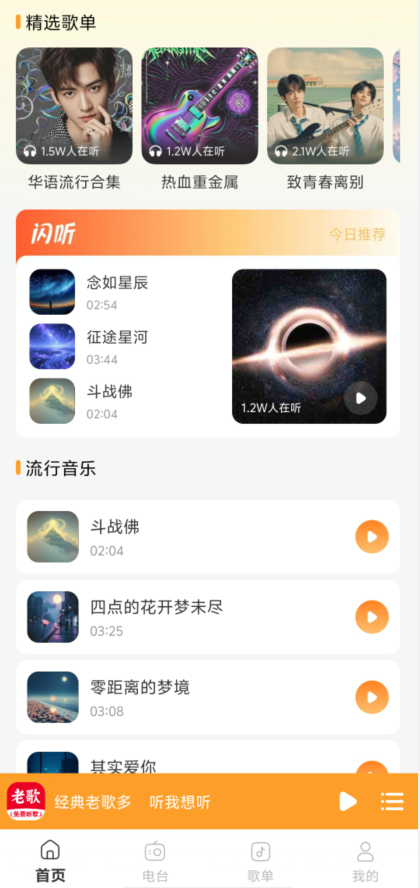Play 零距离的梦境
420x888 pixels.
pos(372,697)
